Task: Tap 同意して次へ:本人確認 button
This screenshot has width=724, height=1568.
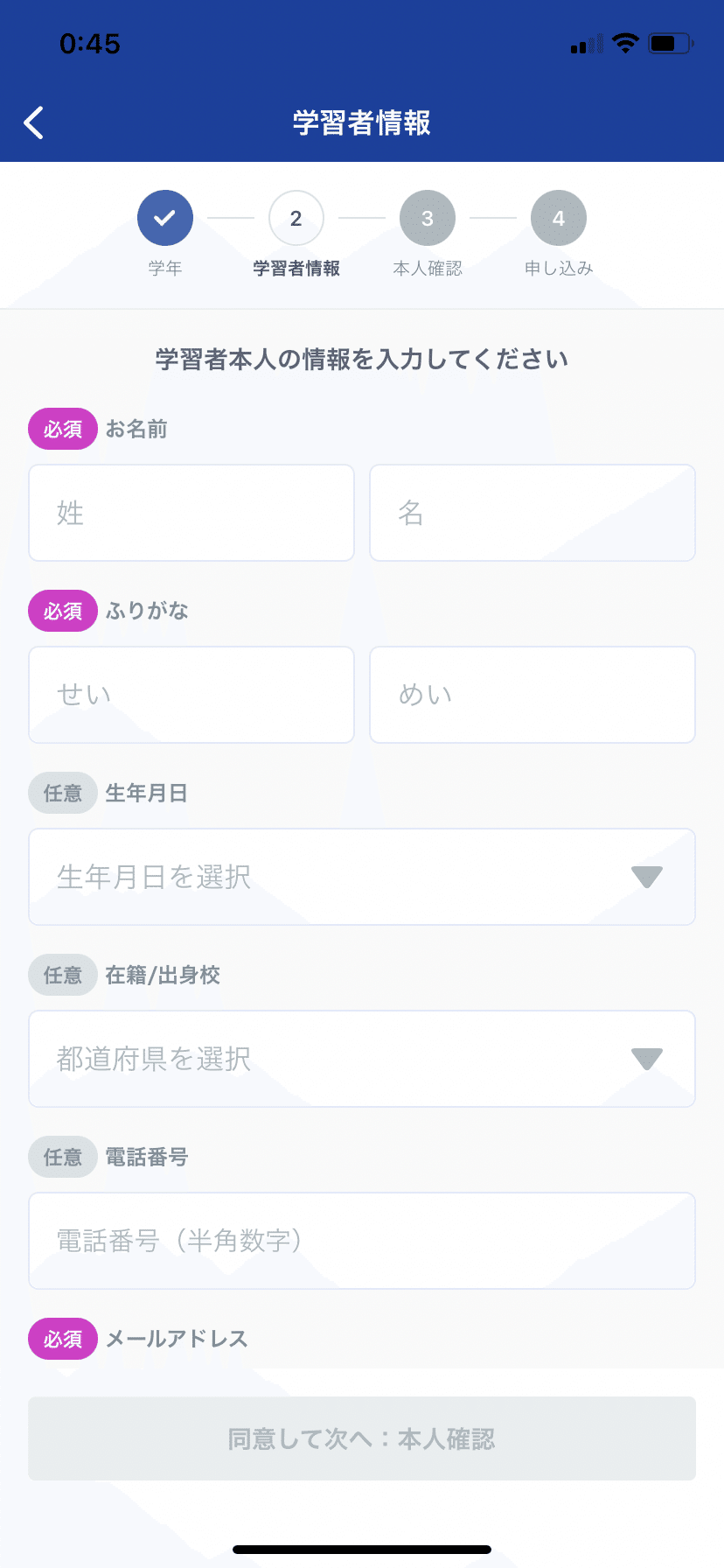Action: pos(362,1438)
